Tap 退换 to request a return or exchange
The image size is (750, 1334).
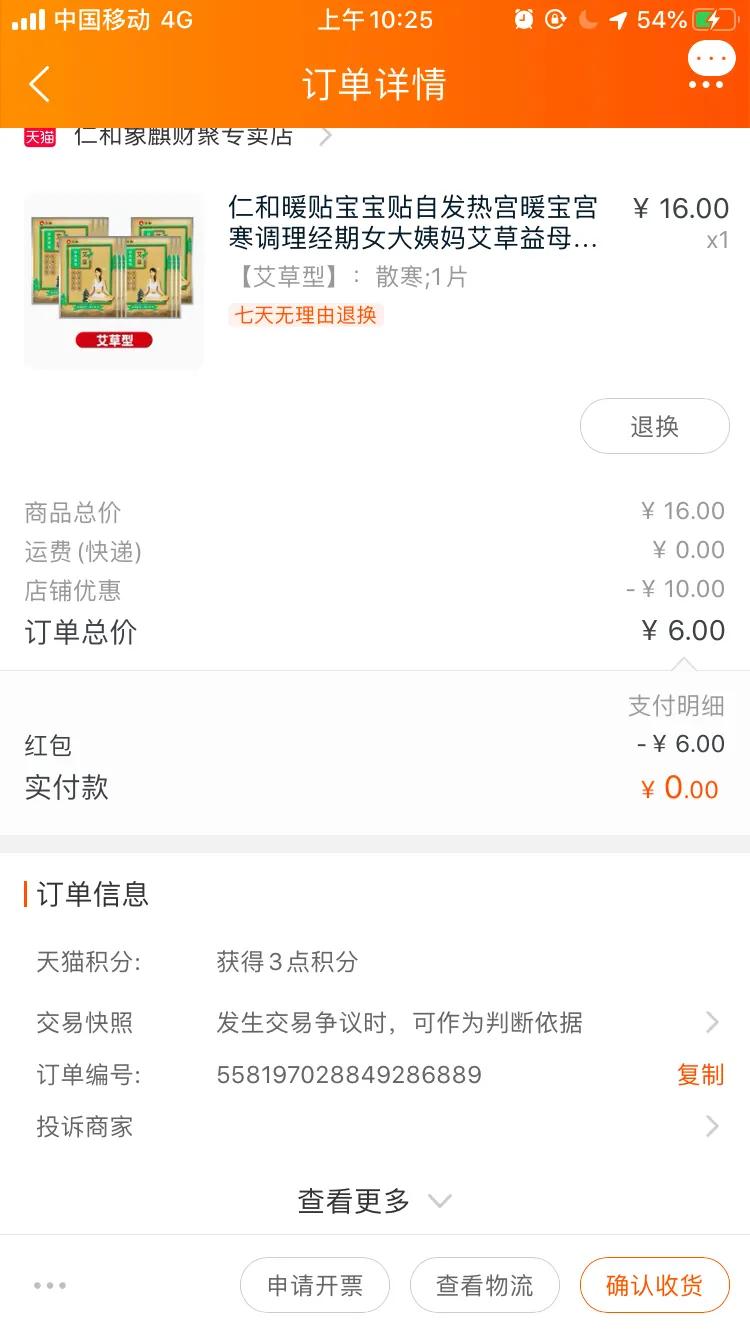pyautogui.click(x=655, y=425)
